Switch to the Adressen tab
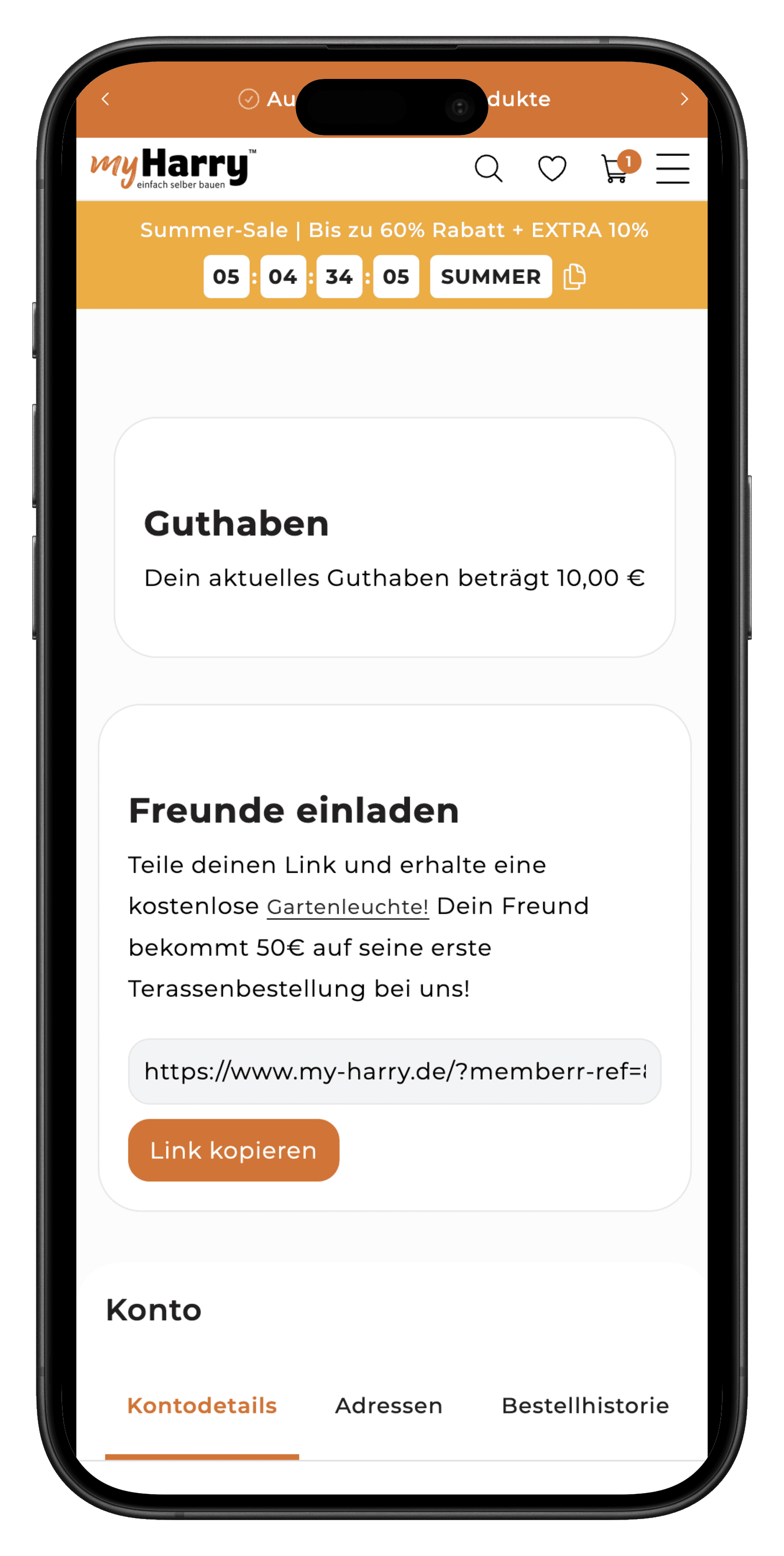 [389, 1406]
